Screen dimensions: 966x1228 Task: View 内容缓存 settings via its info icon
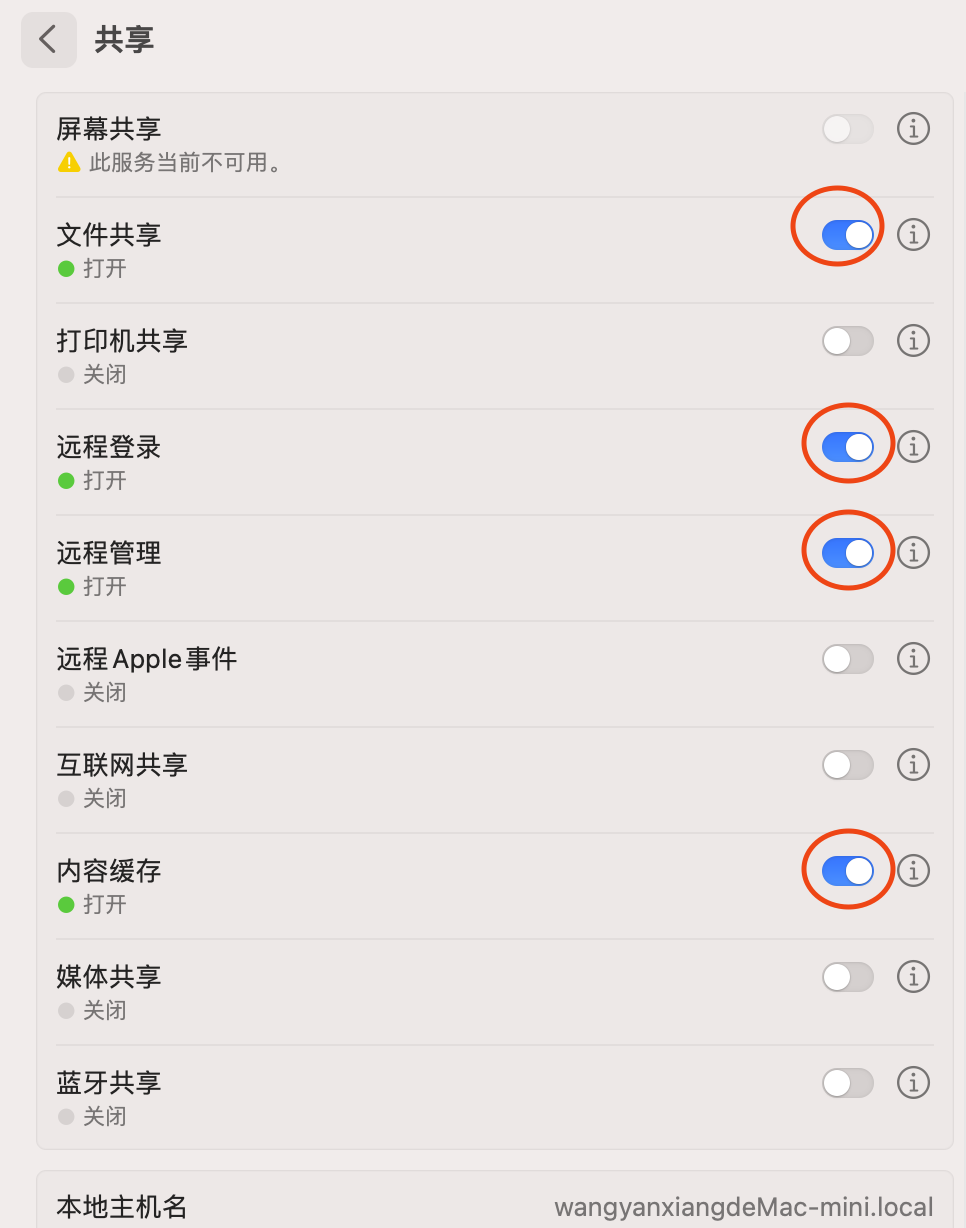point(913,871)
